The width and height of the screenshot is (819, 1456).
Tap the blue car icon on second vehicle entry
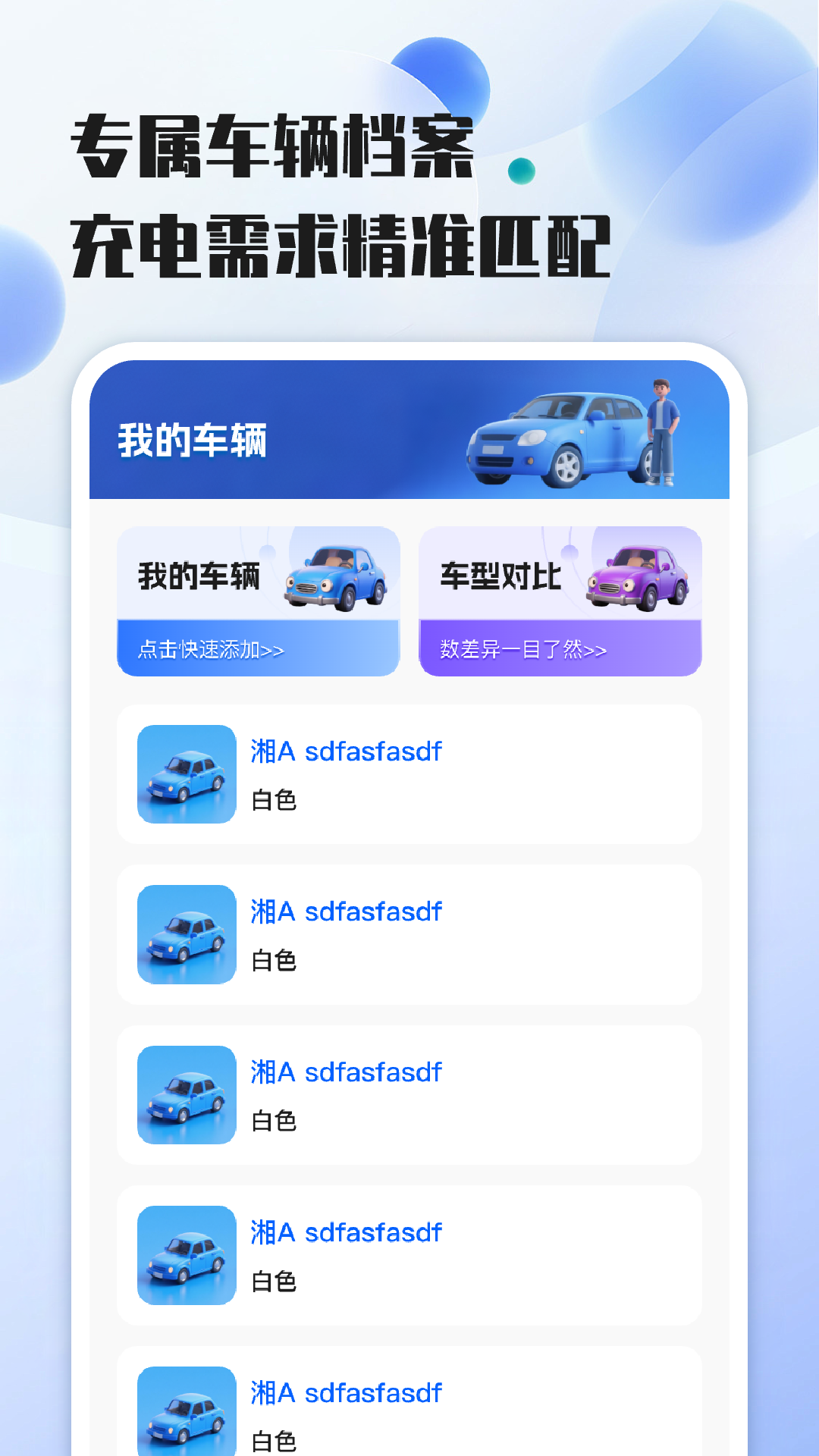click(x=187, y=936)
